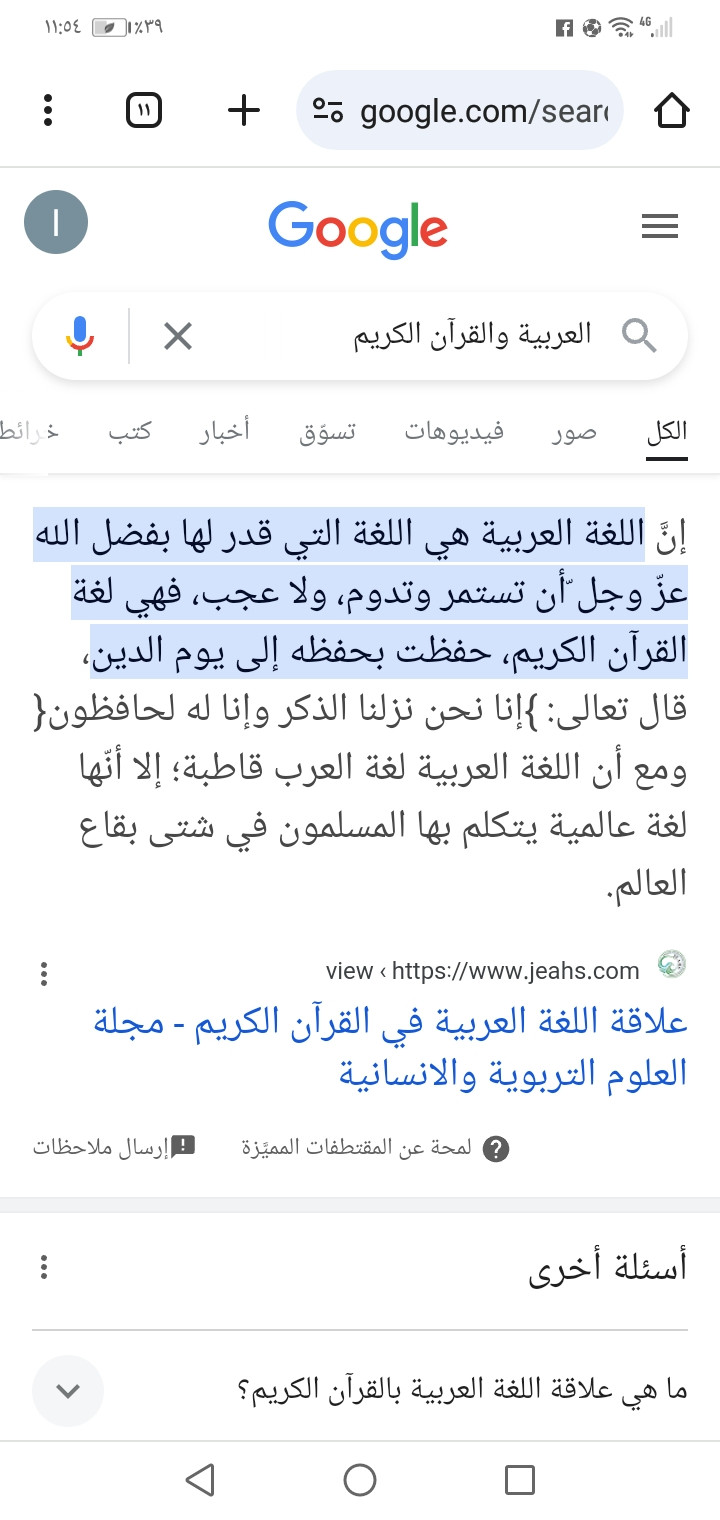Screen dimensions: 720x1520
Task: Open the Google hamburger menu
Action: pyautogui.click(x=660, y=228)
